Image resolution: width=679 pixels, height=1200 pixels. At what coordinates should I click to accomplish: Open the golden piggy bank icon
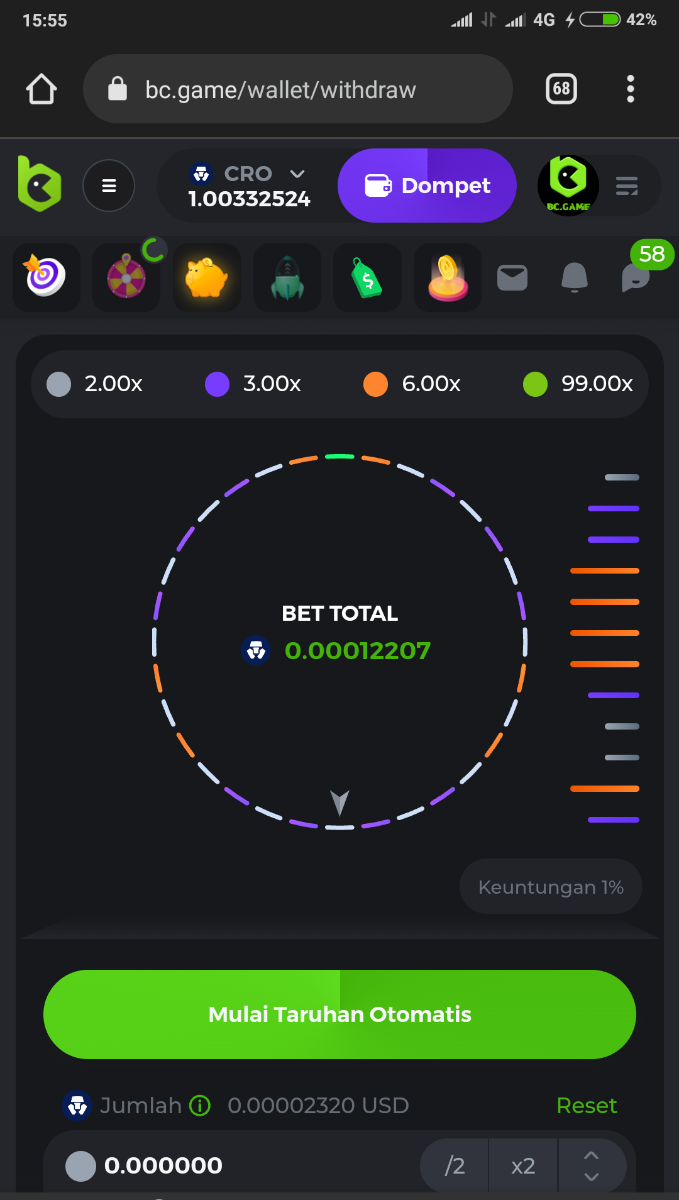click(x=207, y=277)
